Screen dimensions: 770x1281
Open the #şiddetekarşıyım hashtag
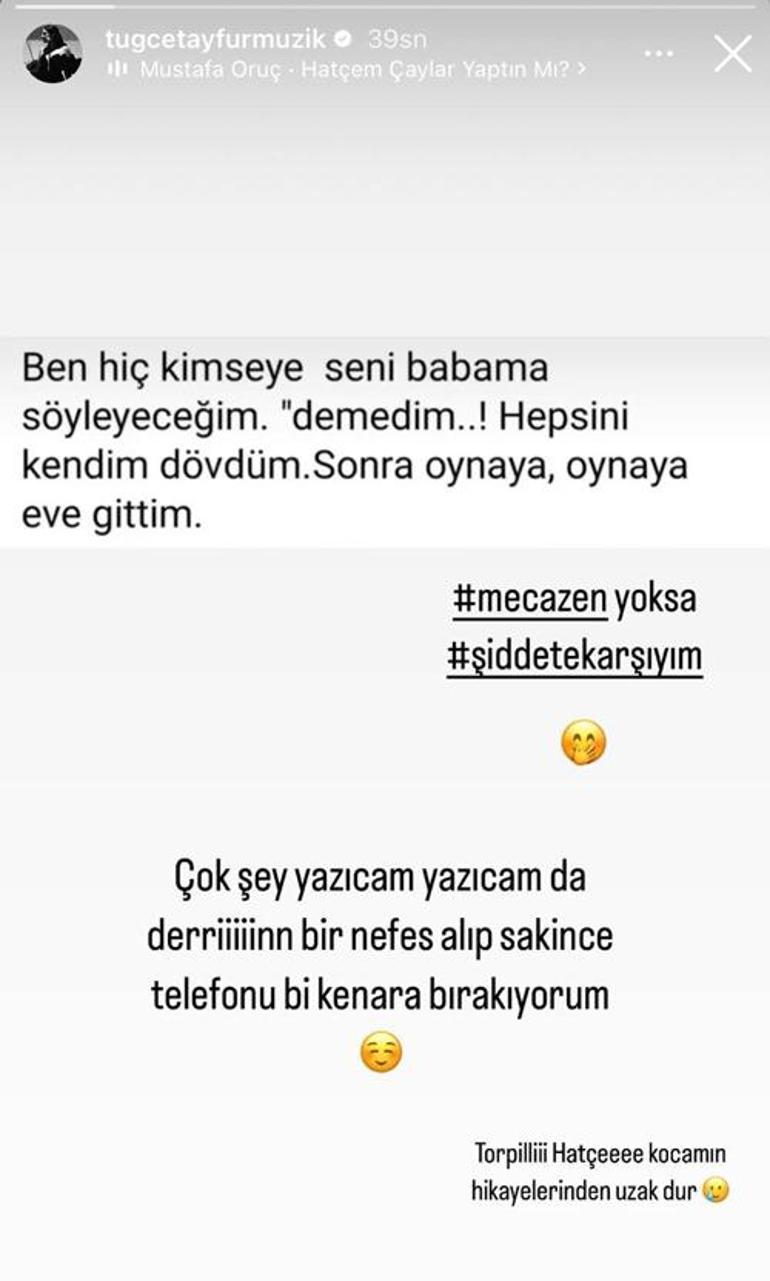[574, 657]
